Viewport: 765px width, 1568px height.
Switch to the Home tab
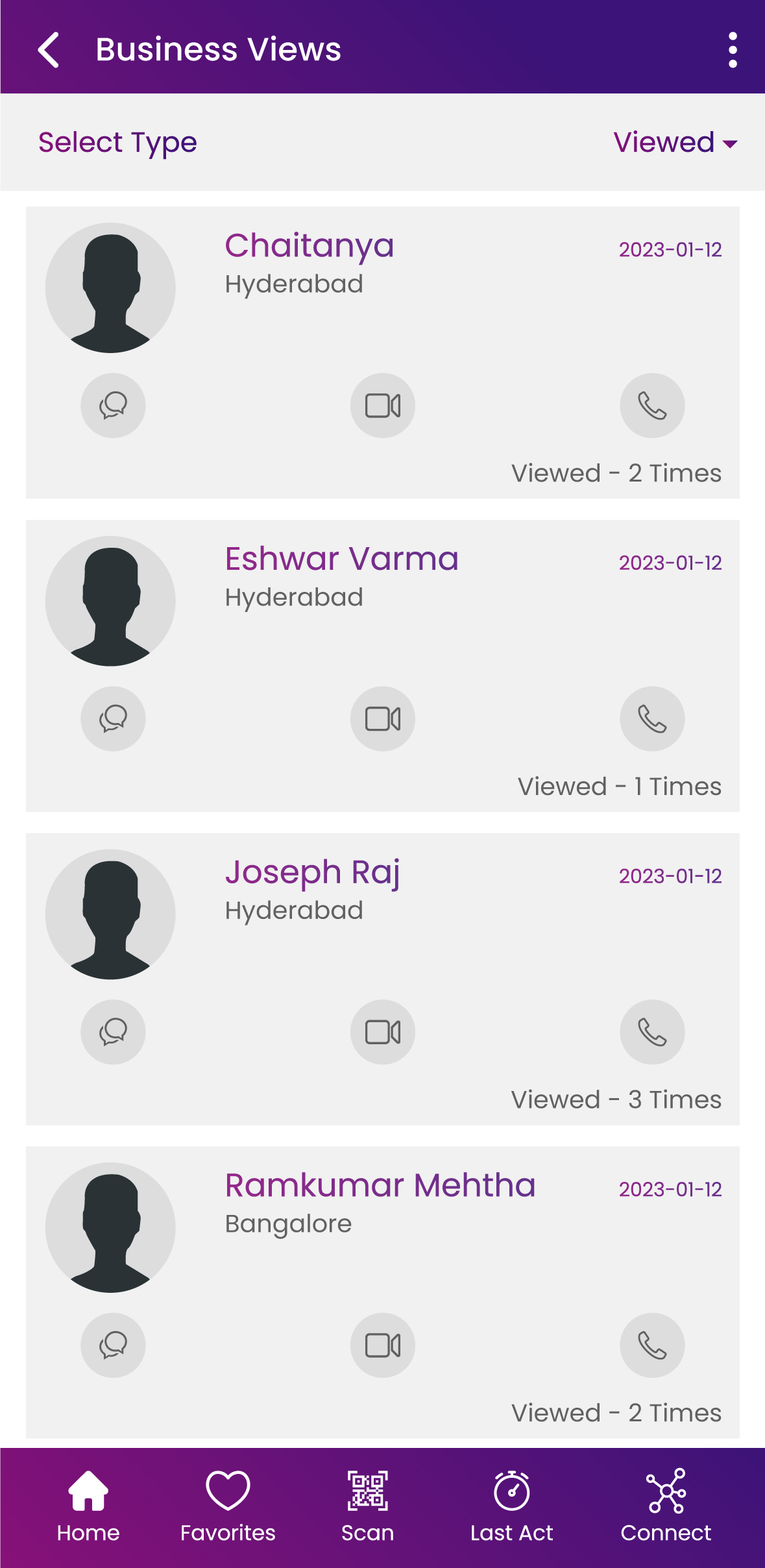88,1507
